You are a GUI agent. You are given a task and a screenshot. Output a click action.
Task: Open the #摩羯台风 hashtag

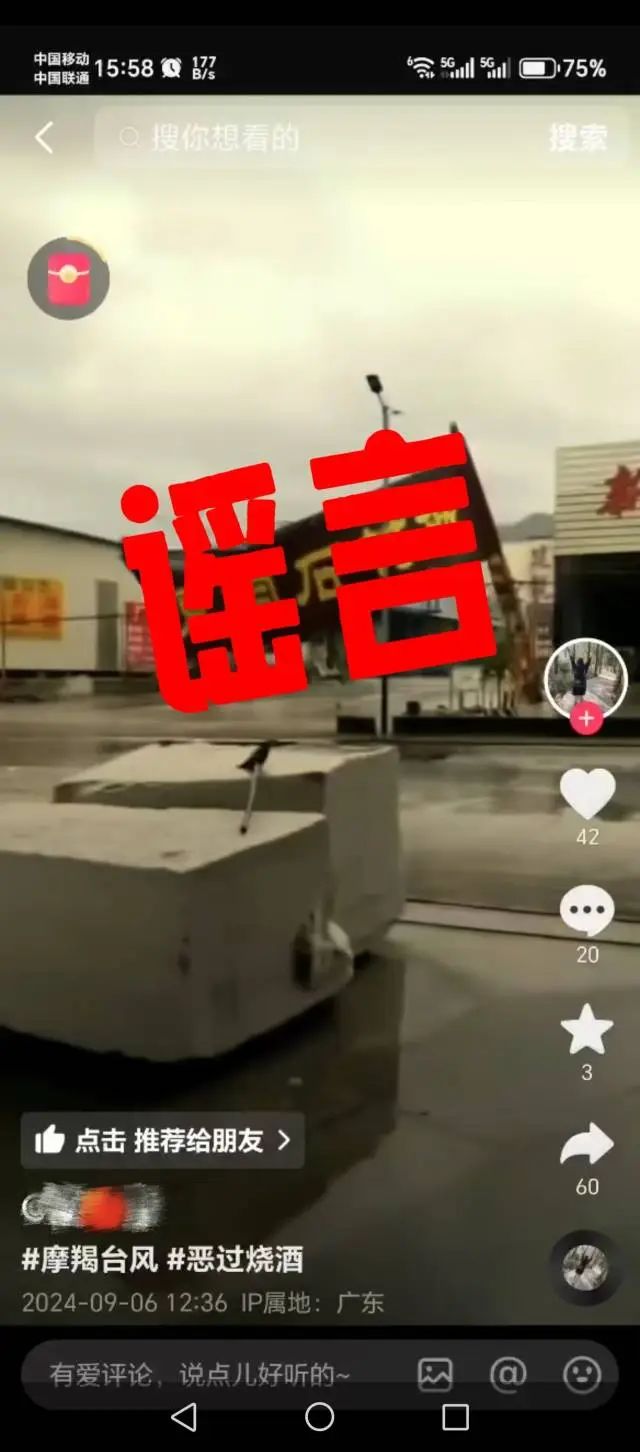pyautogui.click(x=90, y=1259)
